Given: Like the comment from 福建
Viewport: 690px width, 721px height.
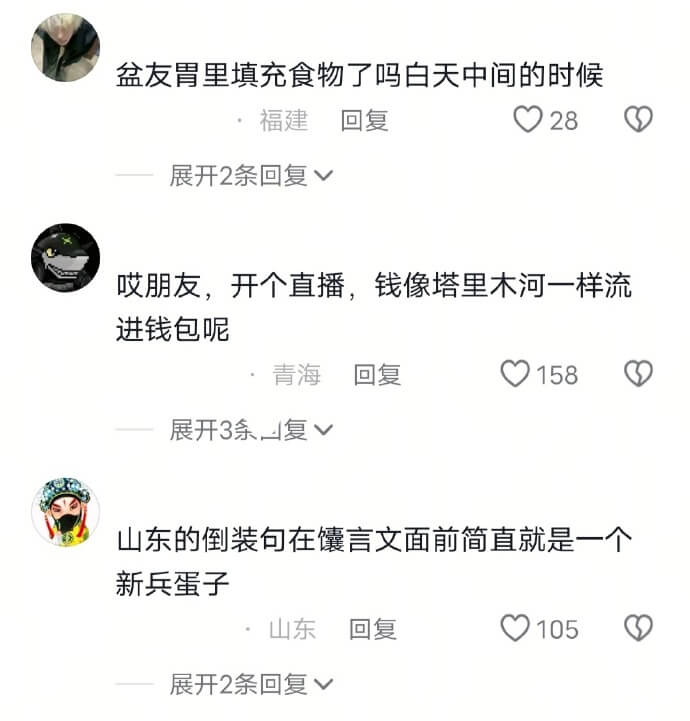Looking at the screenshot, I should point(527,121).
